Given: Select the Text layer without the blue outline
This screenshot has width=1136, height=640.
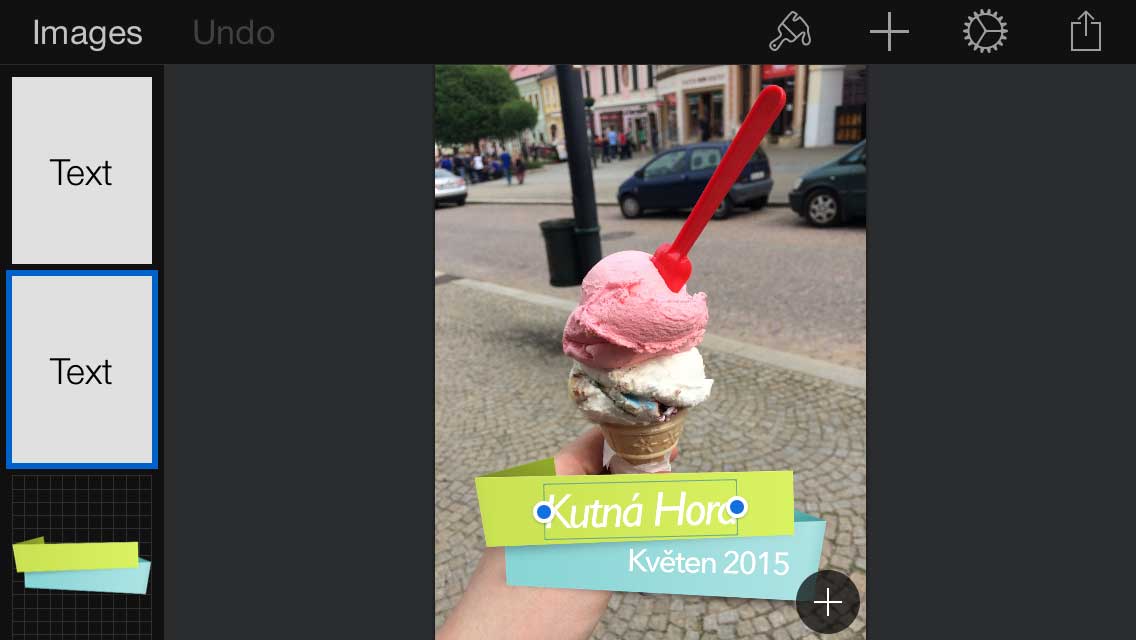Looking at the screenshot, I should tap(82, 170).
